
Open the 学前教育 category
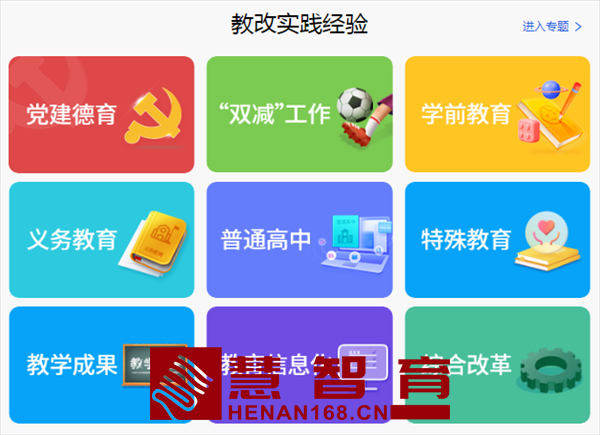[x=497, y=114]
